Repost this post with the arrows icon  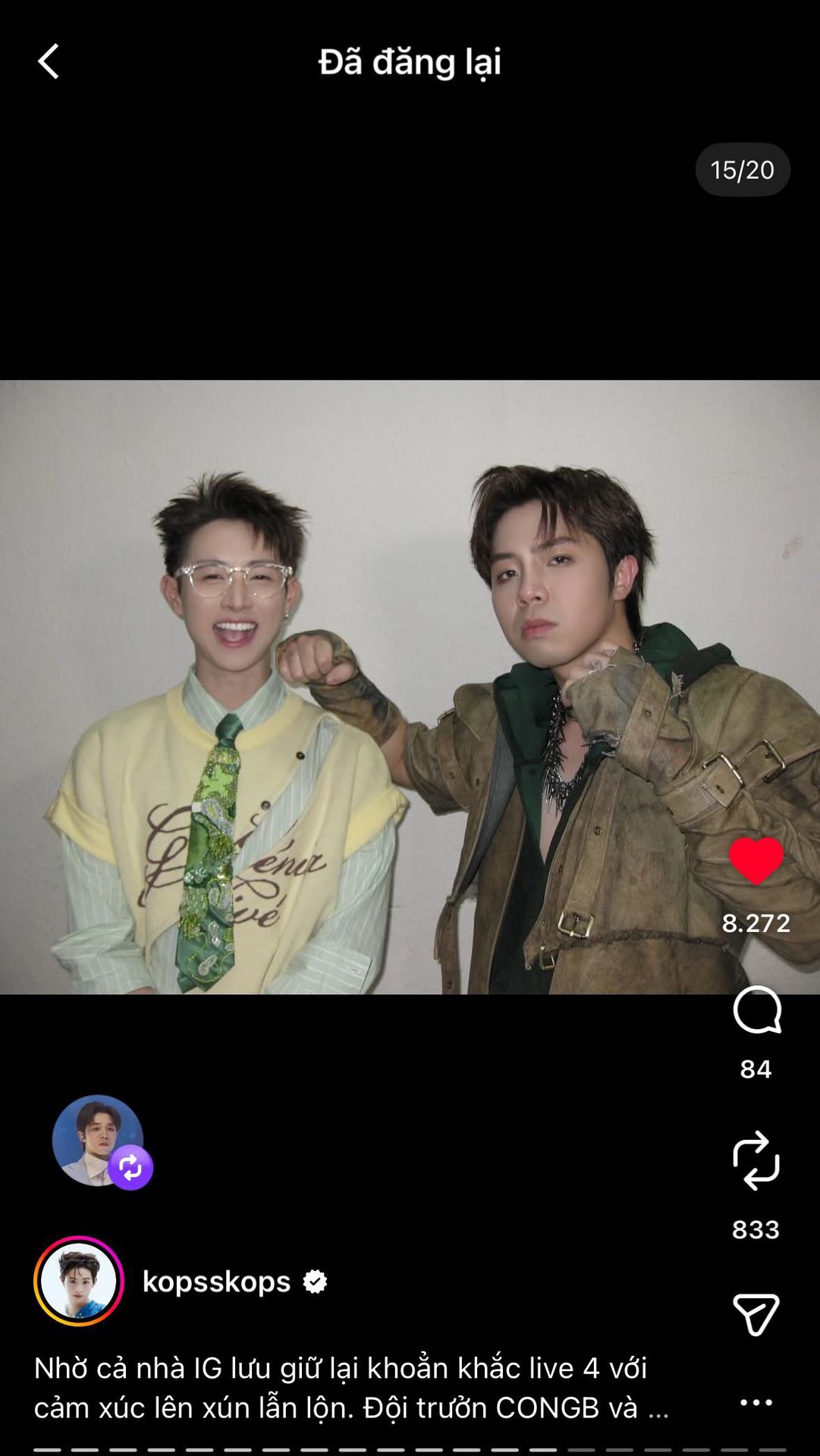pos(756,1160)
